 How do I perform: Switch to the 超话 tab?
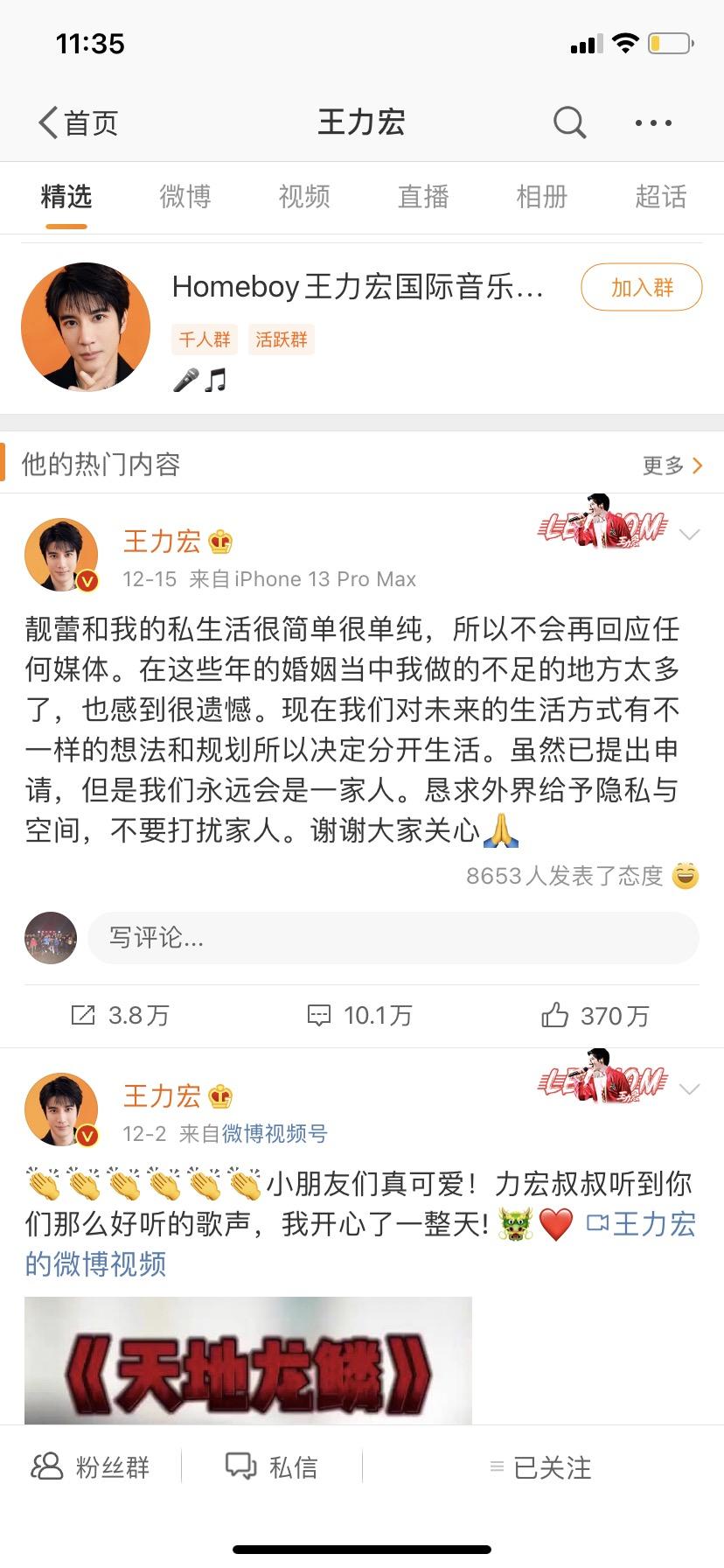click(x=660, y=197)
